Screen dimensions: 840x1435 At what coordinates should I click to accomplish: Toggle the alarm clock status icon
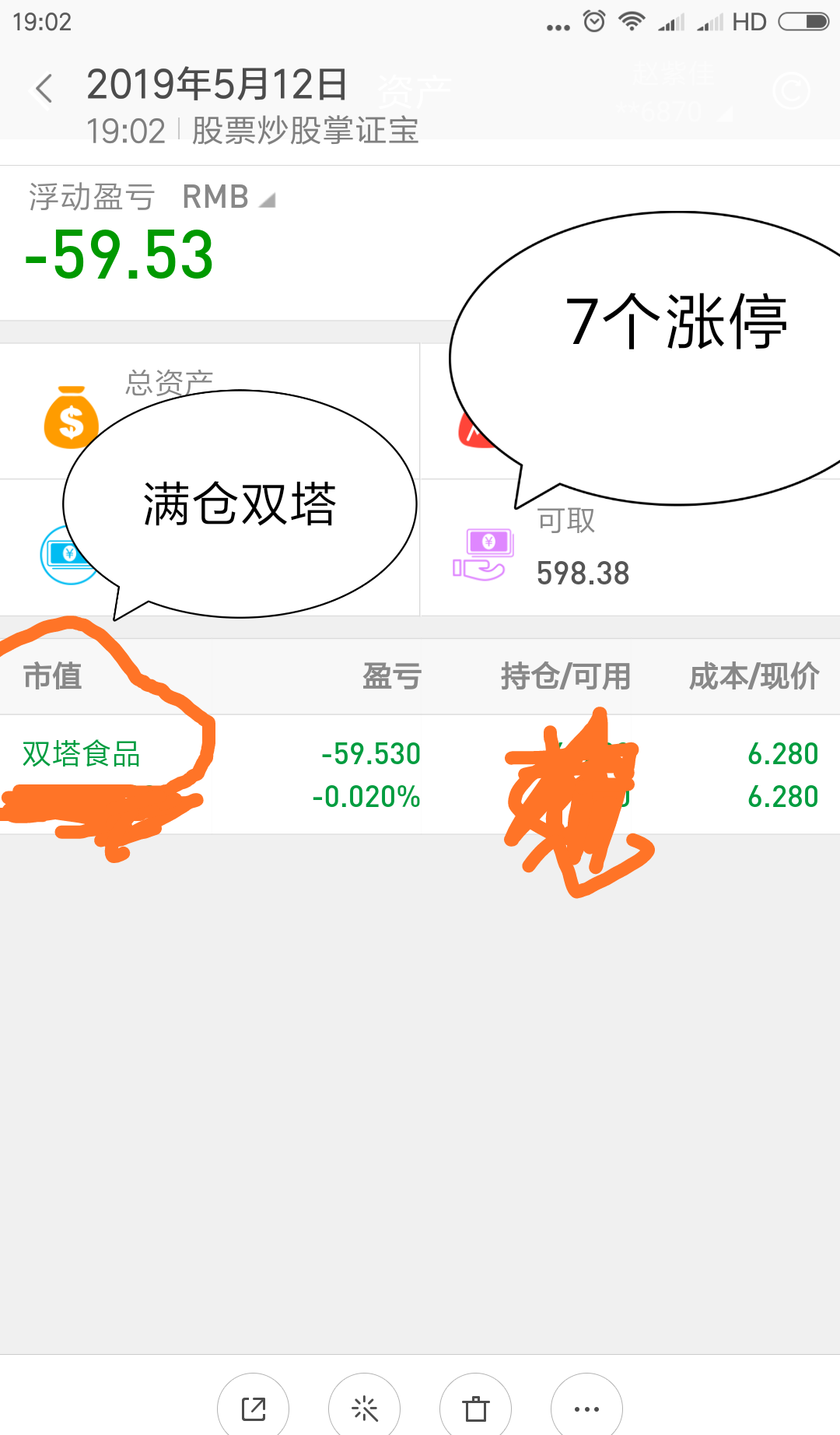[x=593, y=21]
